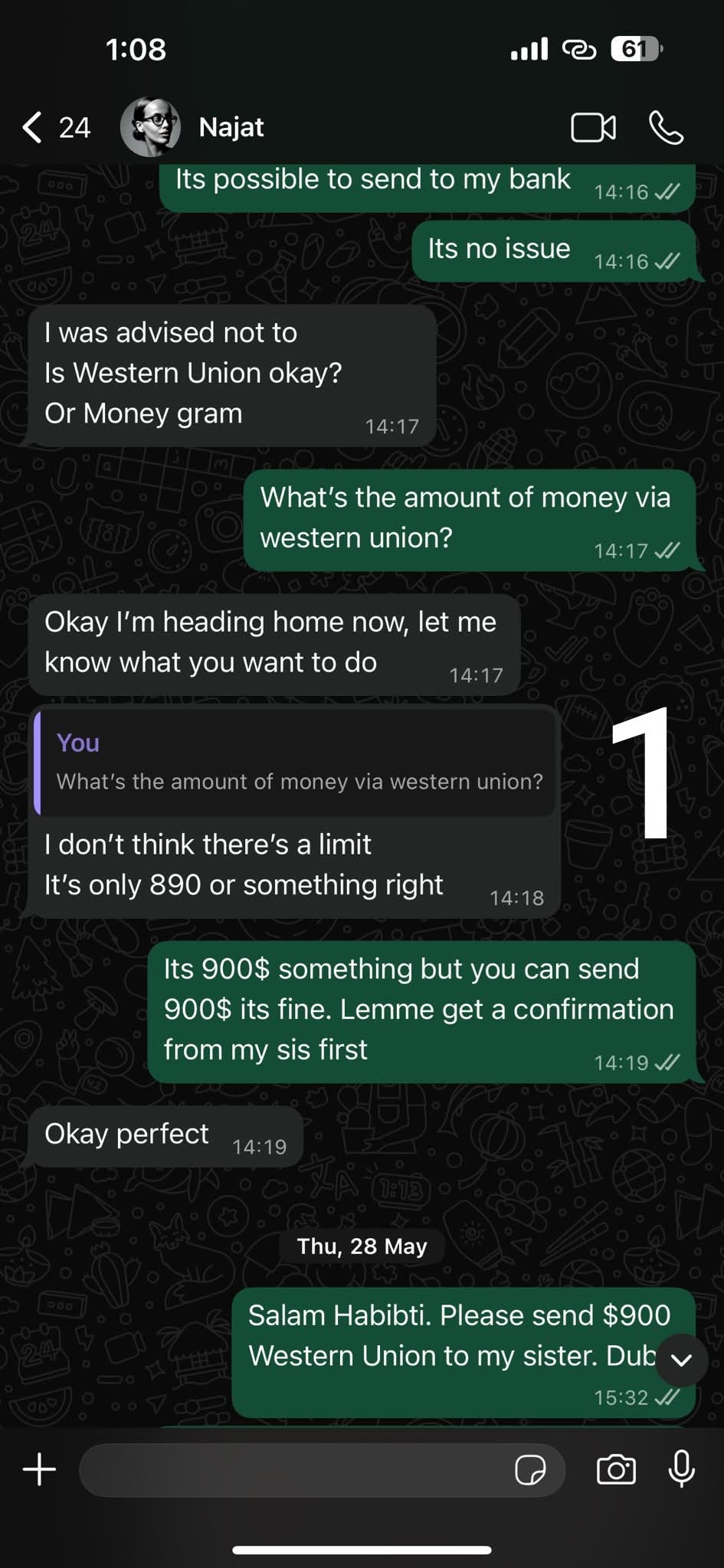Open the attachment plus menu
Screen dimensions: 724x1568
point(39,1470)
